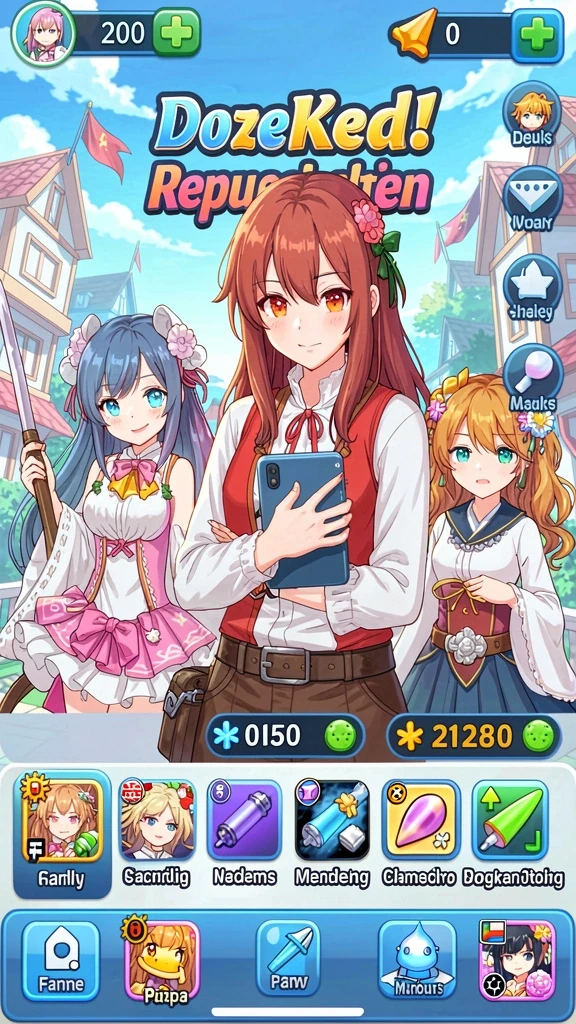Select the Fiamlly item tile
The height and width of the screenshot is (1024, 576).
coord(62,833)
